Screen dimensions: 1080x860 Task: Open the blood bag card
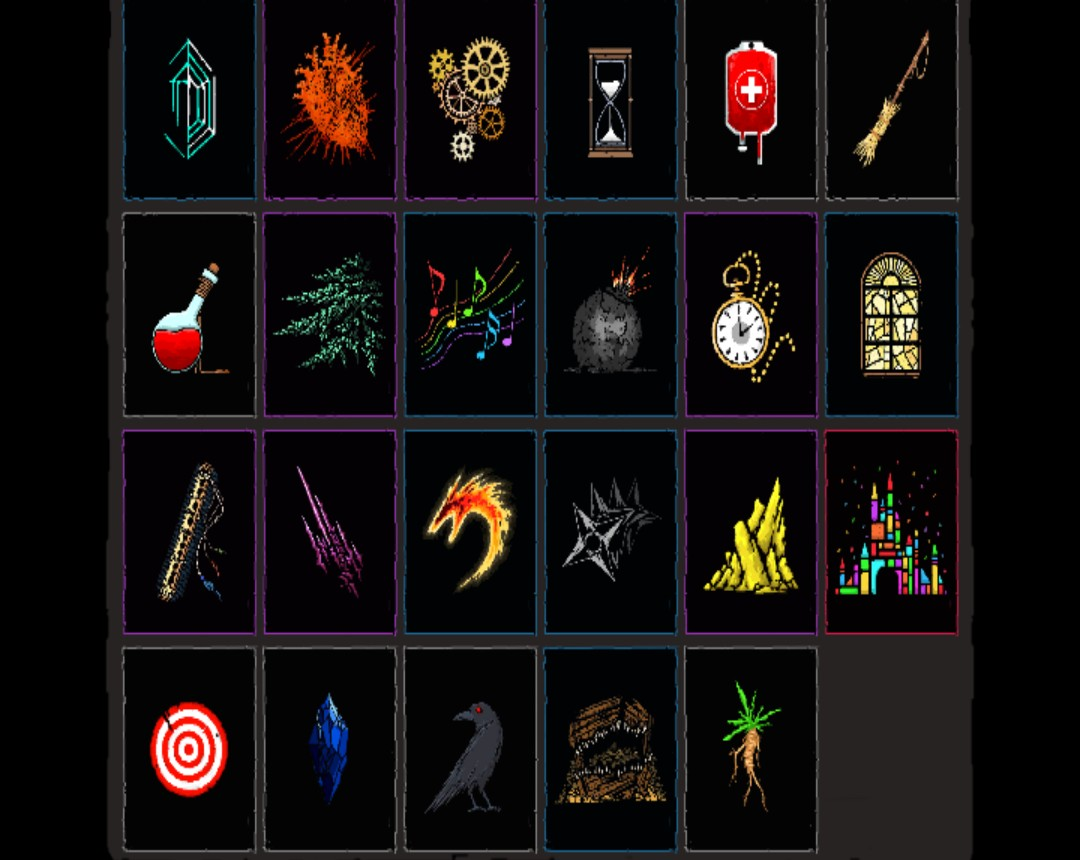click(751, 98)
